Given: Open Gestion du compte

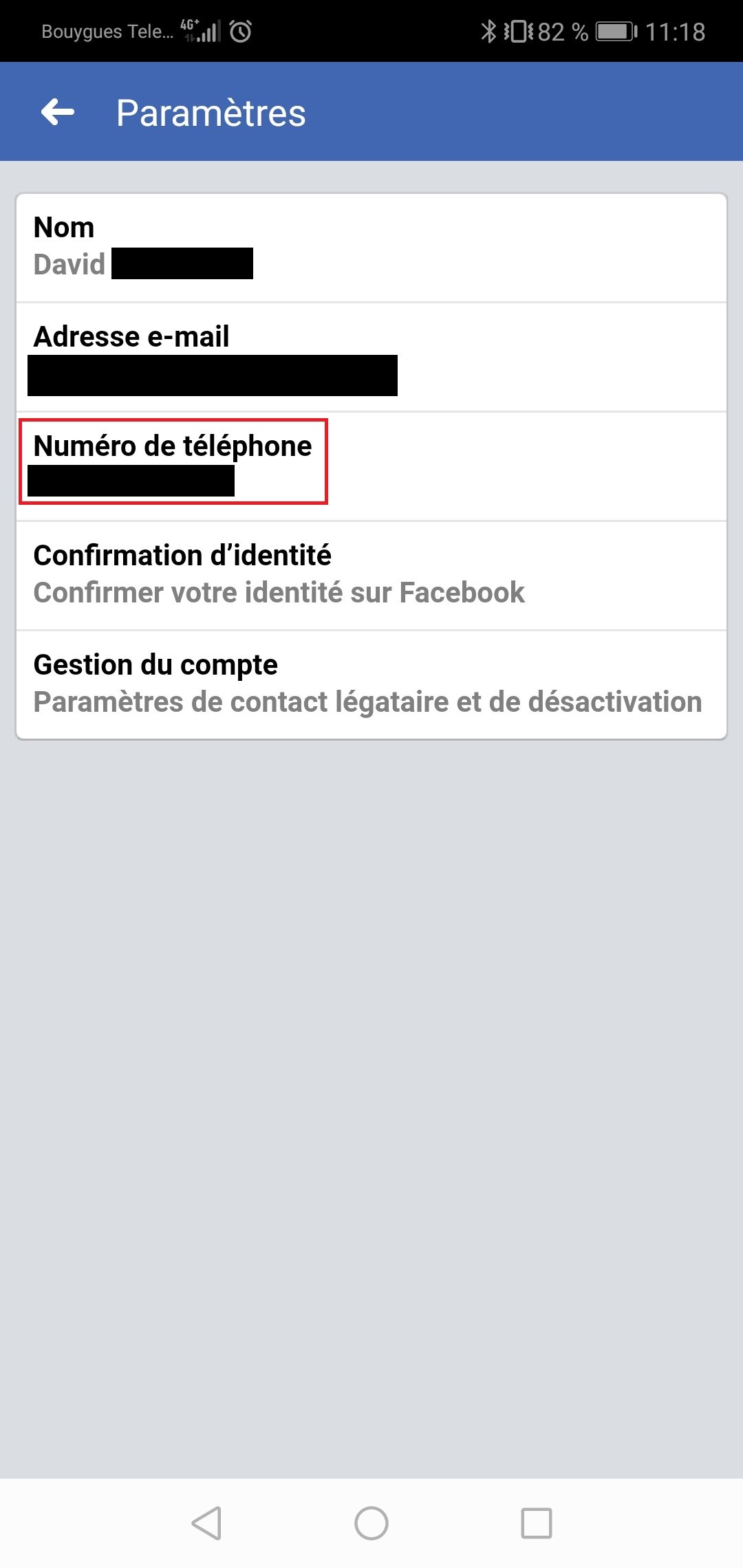Looking at the screenshot, I should [x=371, y=685].
